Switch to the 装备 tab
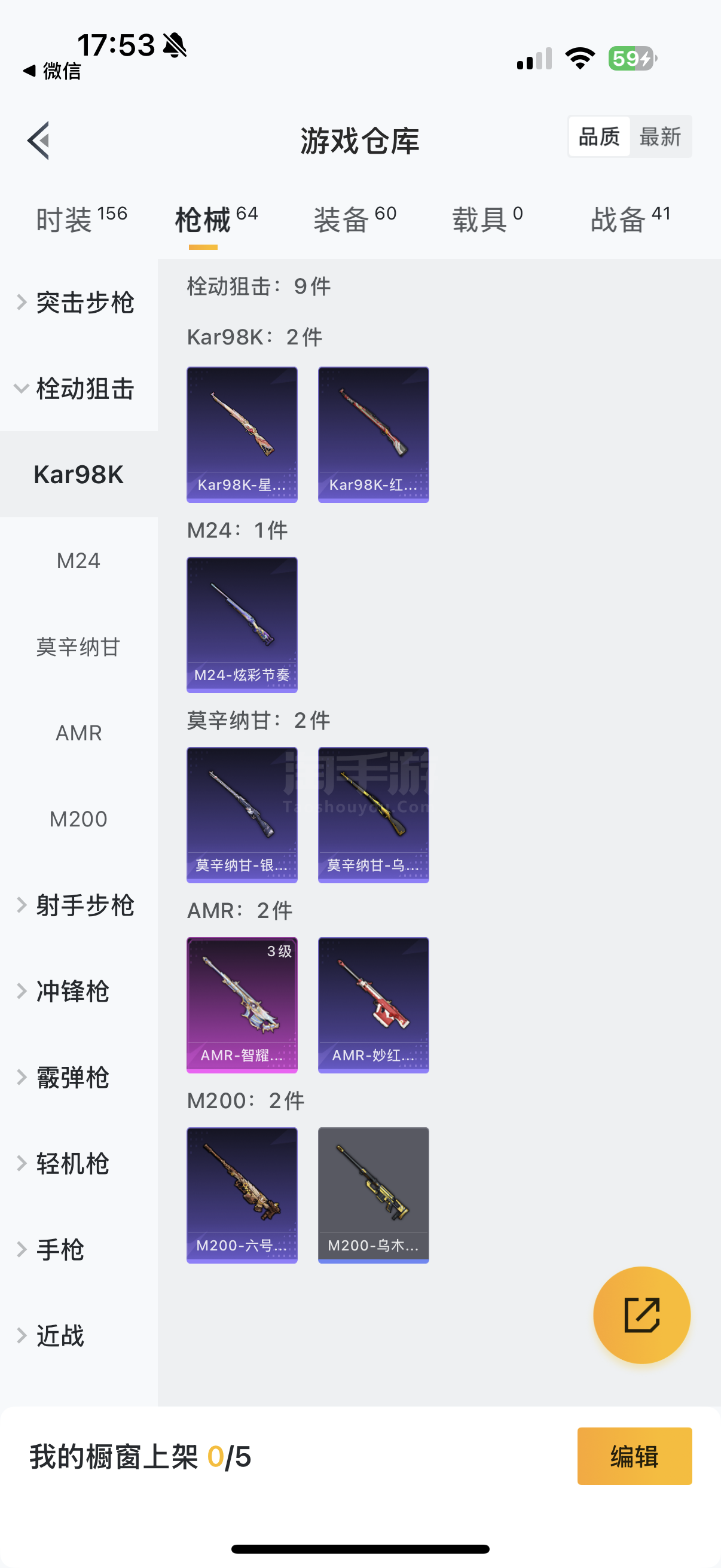 point(355,219)
